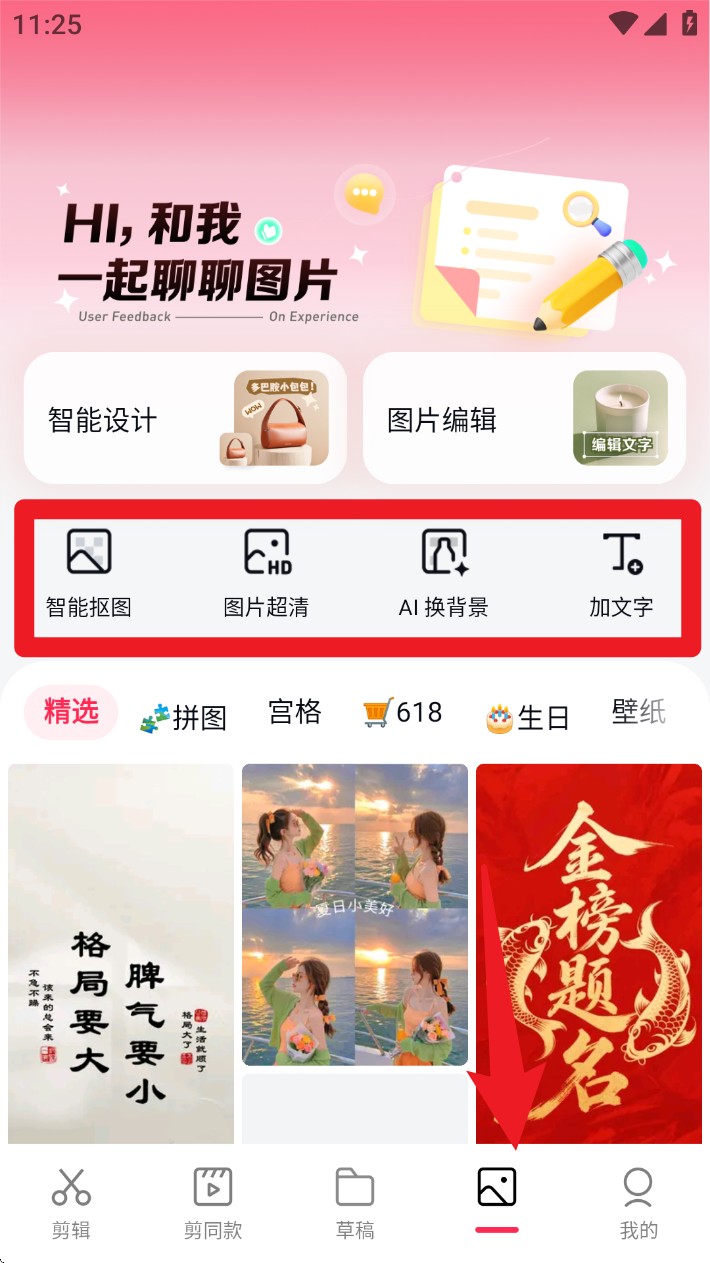The image size is (710, 1263).
Task: Switch to the 剪同款 tab
Action: coord(213,1202)
